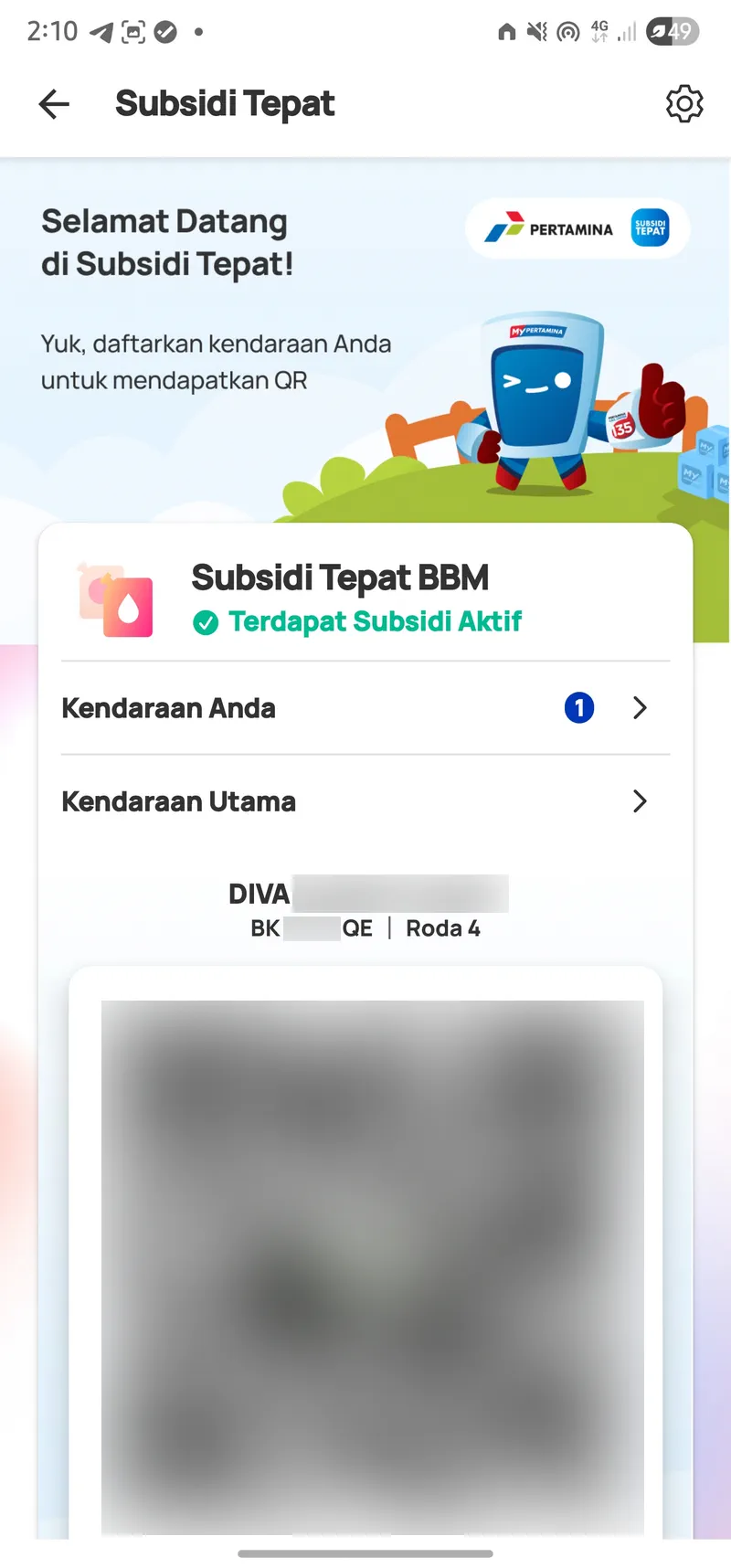The width and height of the screenshot is (731, 1568).
Task: Open the Kendaraan Anda list
Action: point(365,708)
